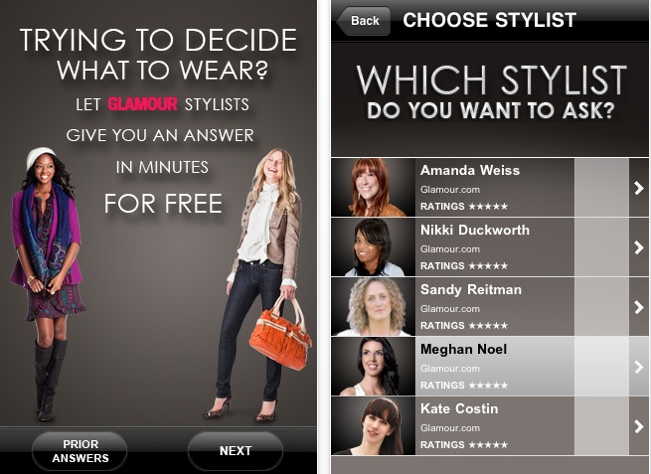651x474 pixels.
Task: Choose Nikki Duckworth as stylist
Action: pos(490,247)
